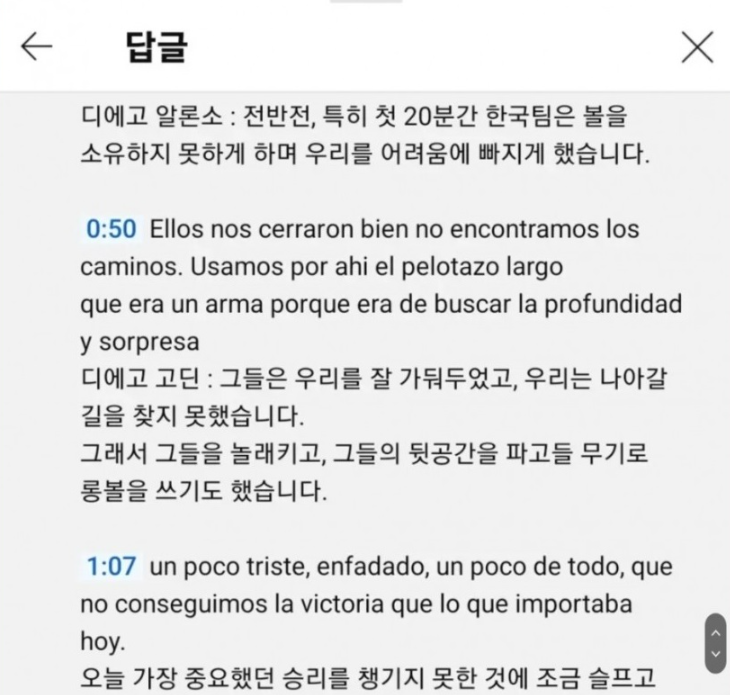Jump to the 0:50 timestamp
Image resolution: width=730 pixels, height=695 pixels.
[111, 228]
